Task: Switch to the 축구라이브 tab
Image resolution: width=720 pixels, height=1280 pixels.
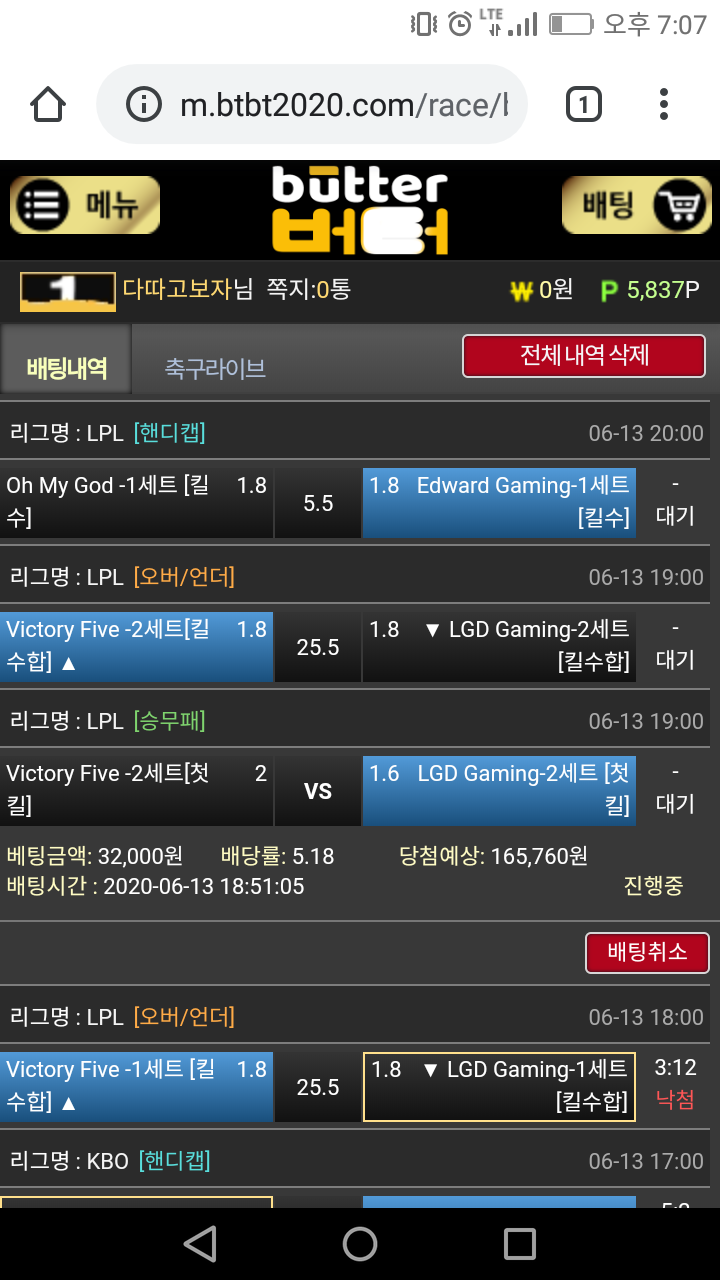Action: 215,369
